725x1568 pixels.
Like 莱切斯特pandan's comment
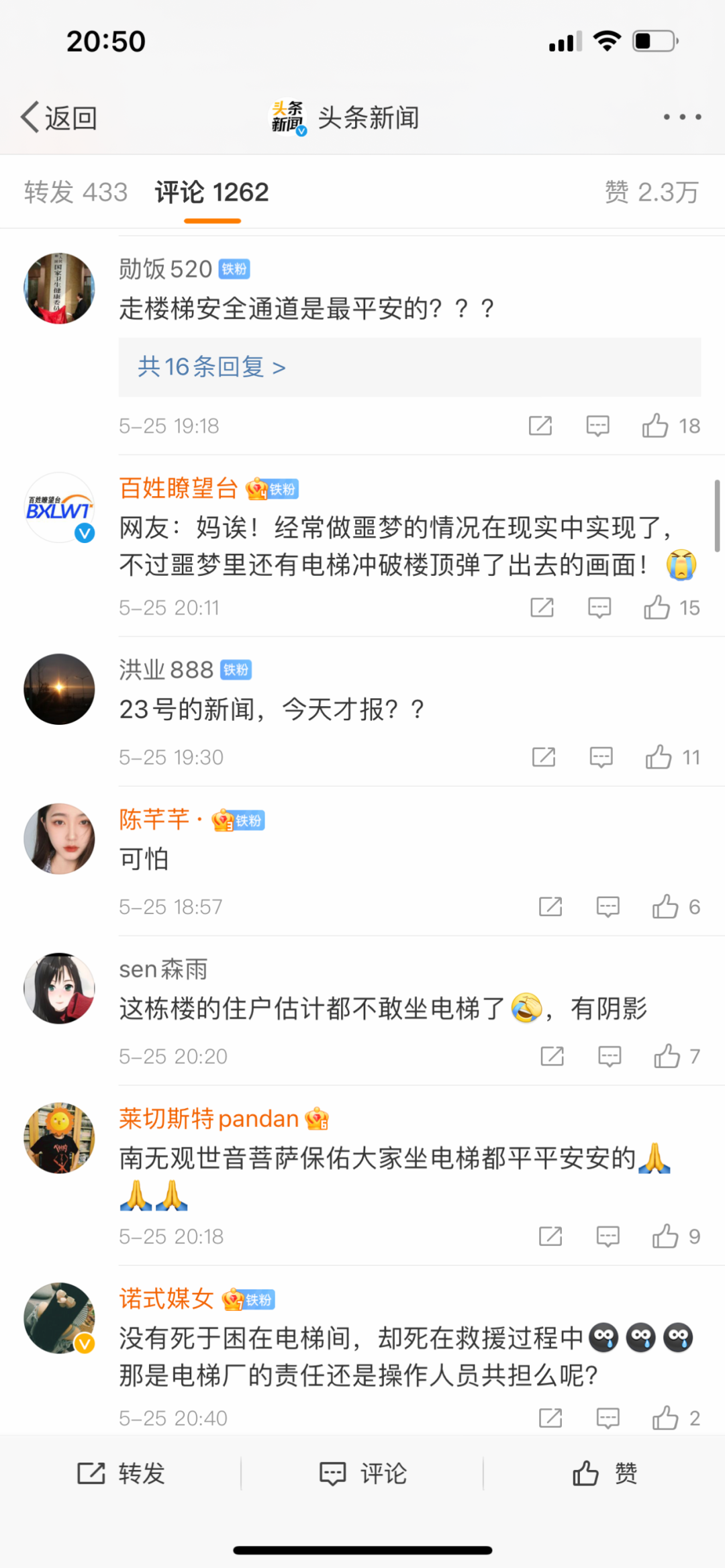[x=665, y=1236]
